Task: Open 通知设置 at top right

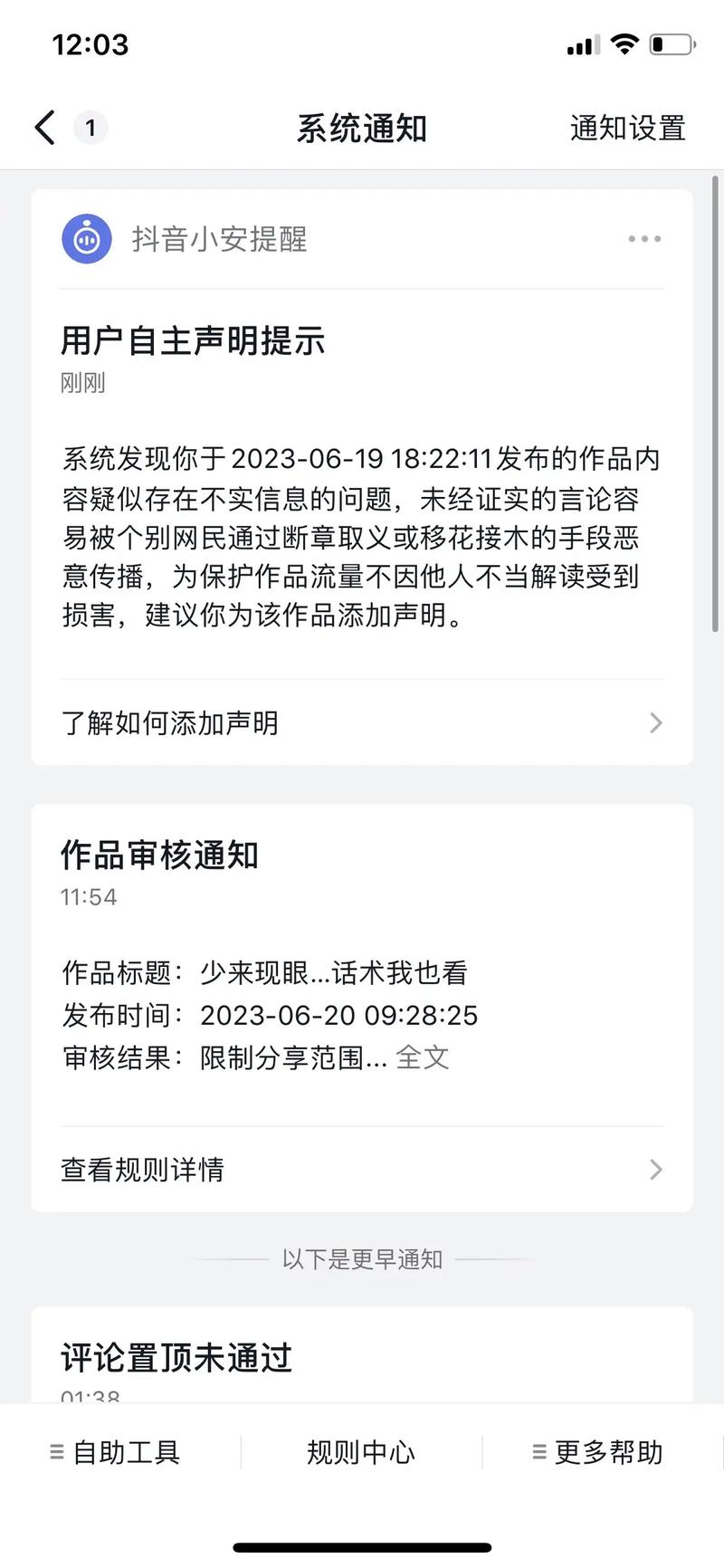Action: 628,127
